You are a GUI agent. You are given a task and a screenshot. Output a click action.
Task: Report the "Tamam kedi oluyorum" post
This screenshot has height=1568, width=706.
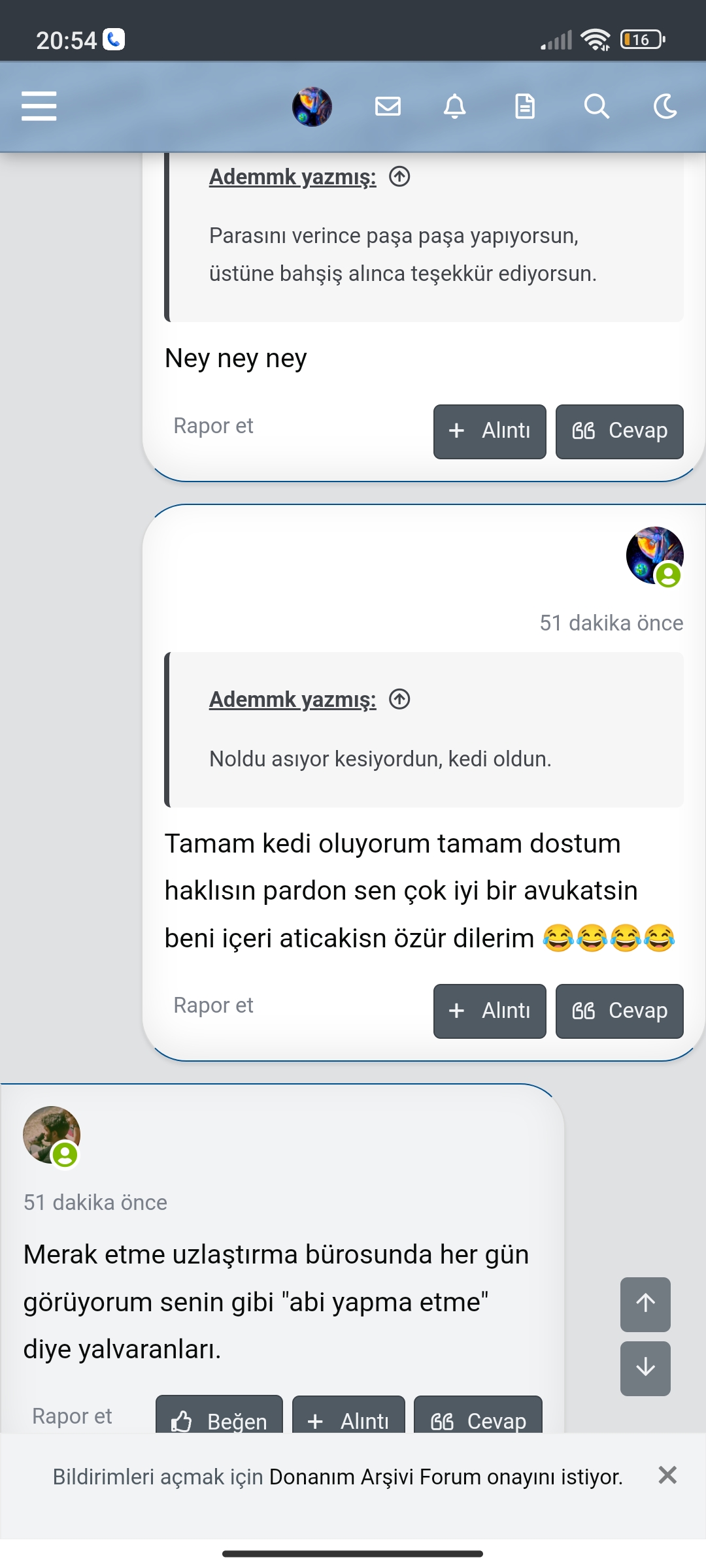click(x=213, y=1005)
